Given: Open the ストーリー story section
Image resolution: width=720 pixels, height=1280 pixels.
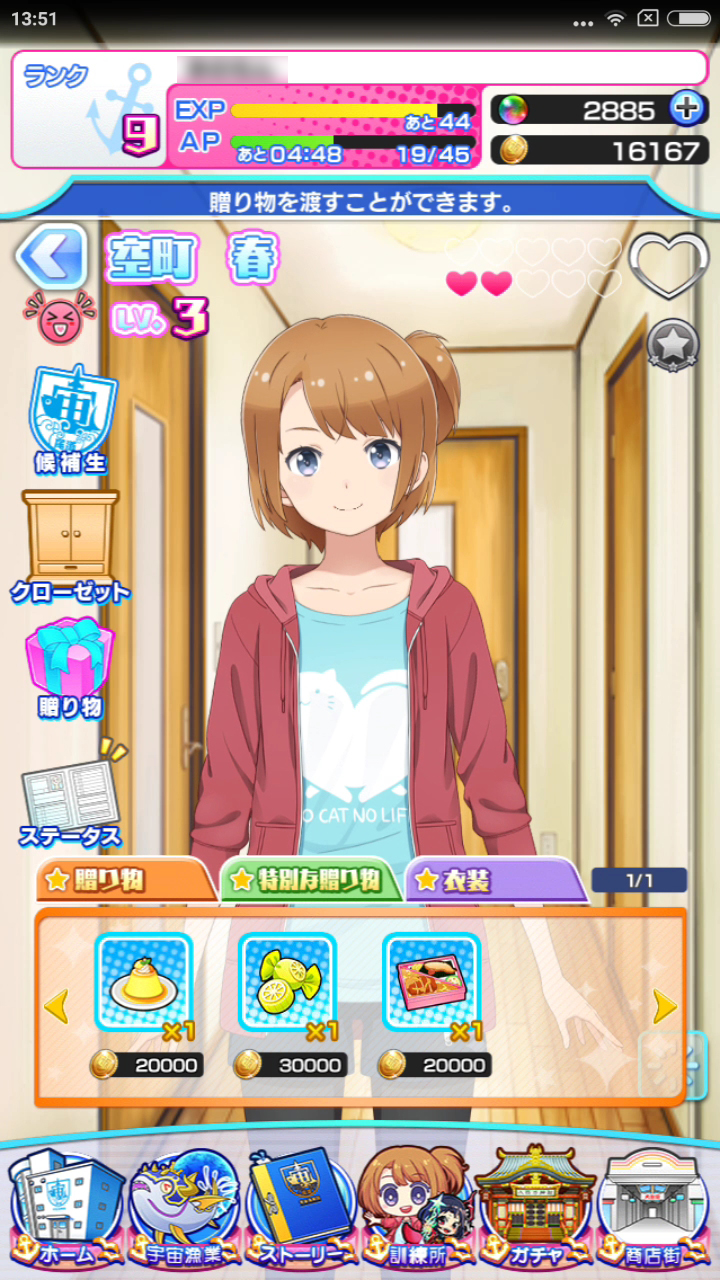Looking at the screenshot, I should [x=301, y=1210].
